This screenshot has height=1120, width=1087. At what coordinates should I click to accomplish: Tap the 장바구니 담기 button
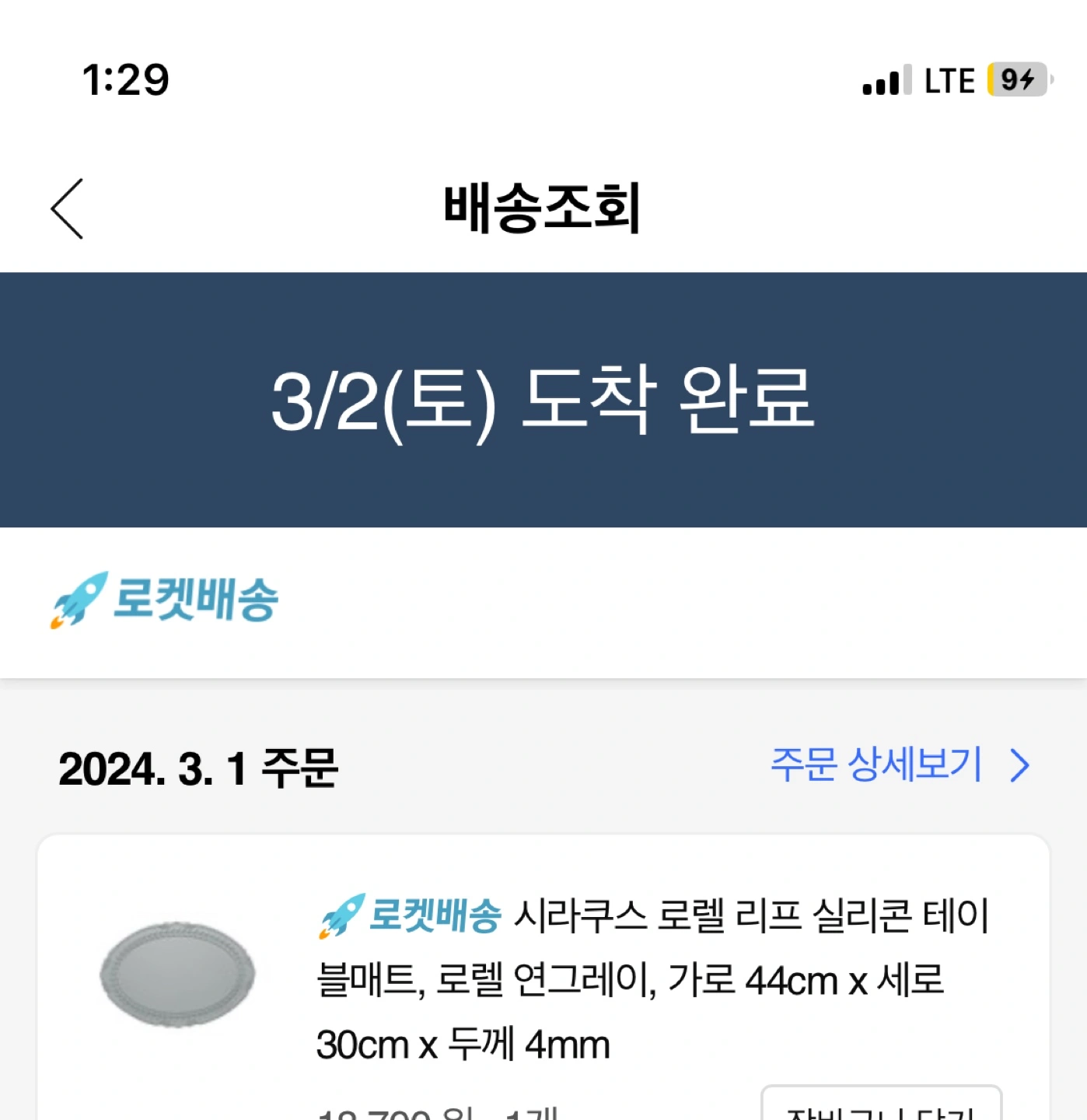click(x=880, y=1108)
